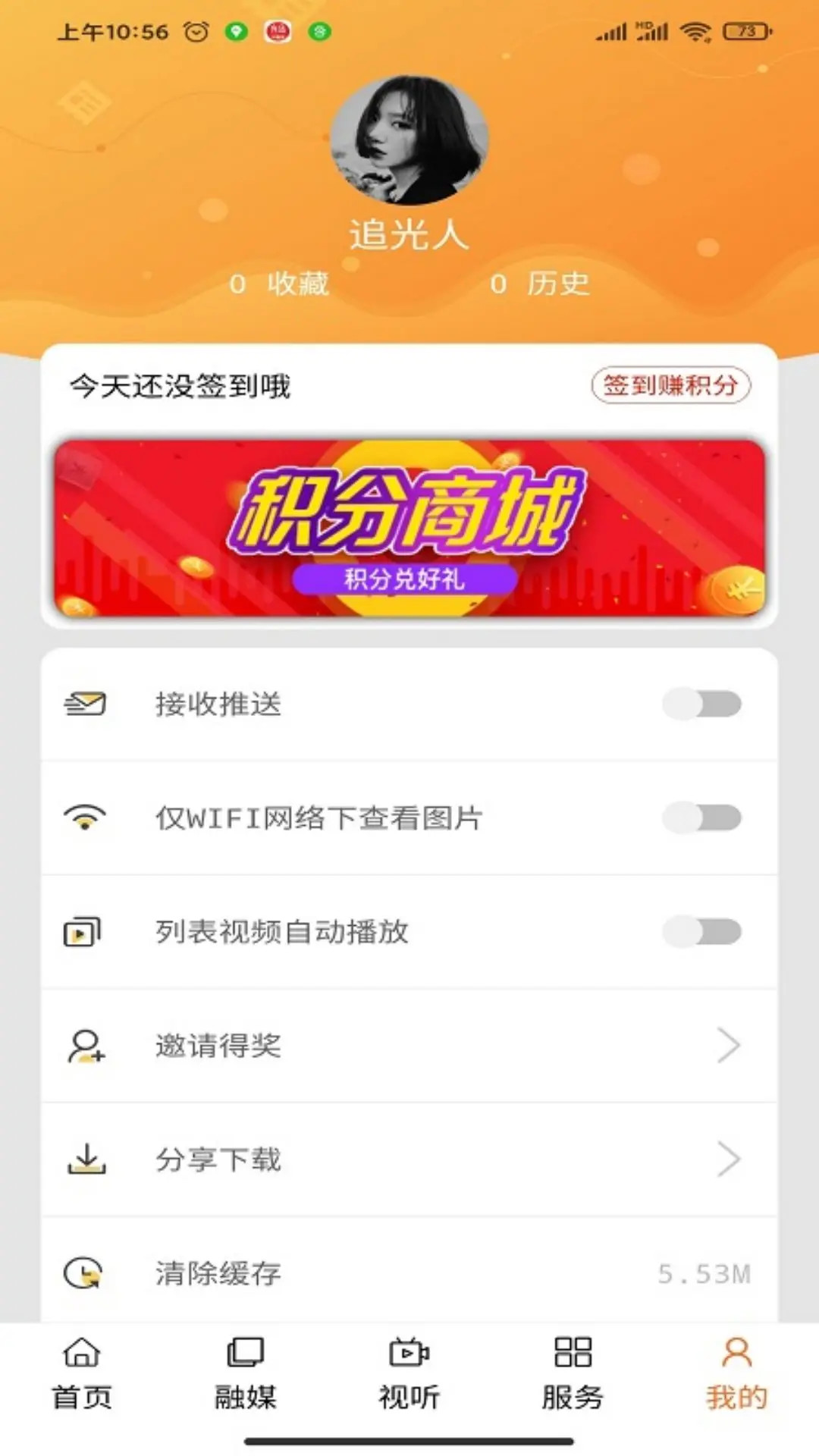Click the 清除缓存 cache clock icon
This screenshot has height=1456, width=819.
(x=85, y=1273)
